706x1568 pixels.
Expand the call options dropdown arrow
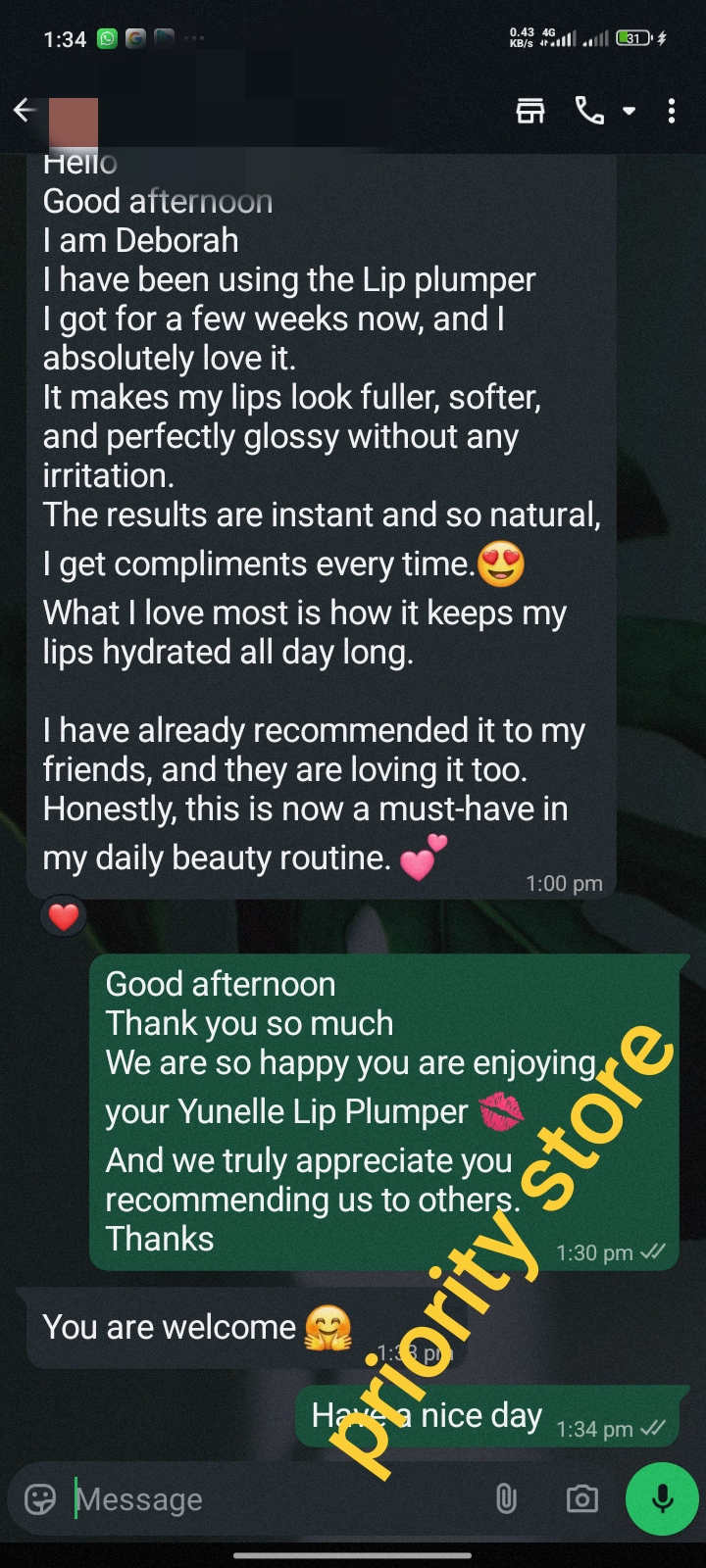(x=630, y=111)
